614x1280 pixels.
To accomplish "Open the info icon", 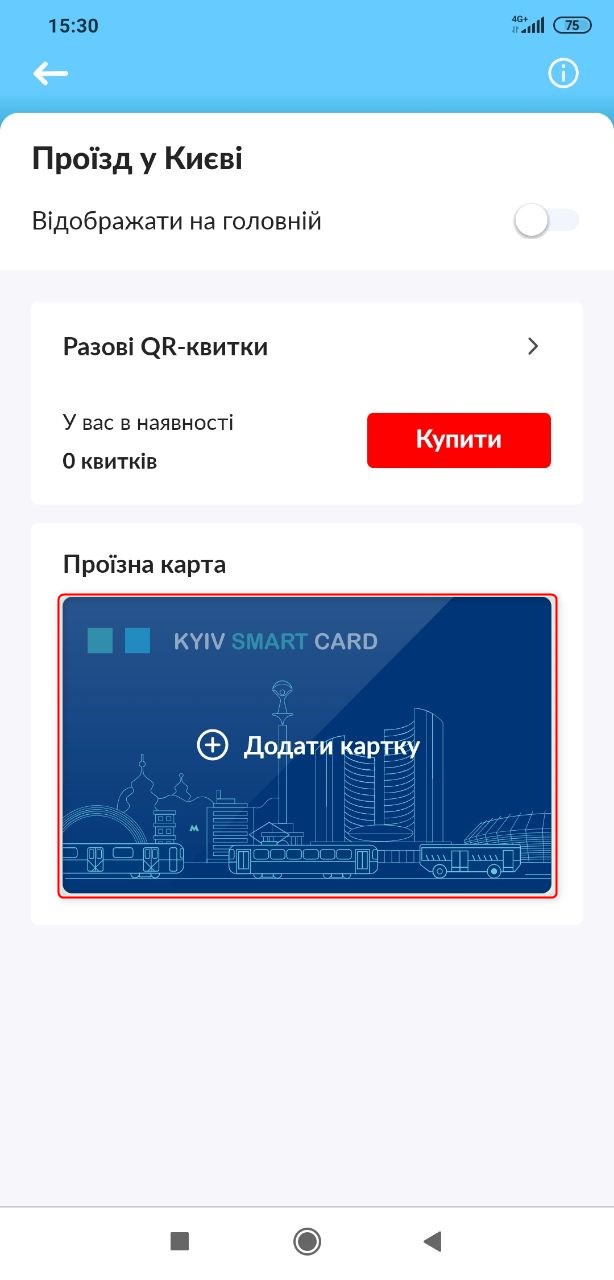I will pos(563,73).
